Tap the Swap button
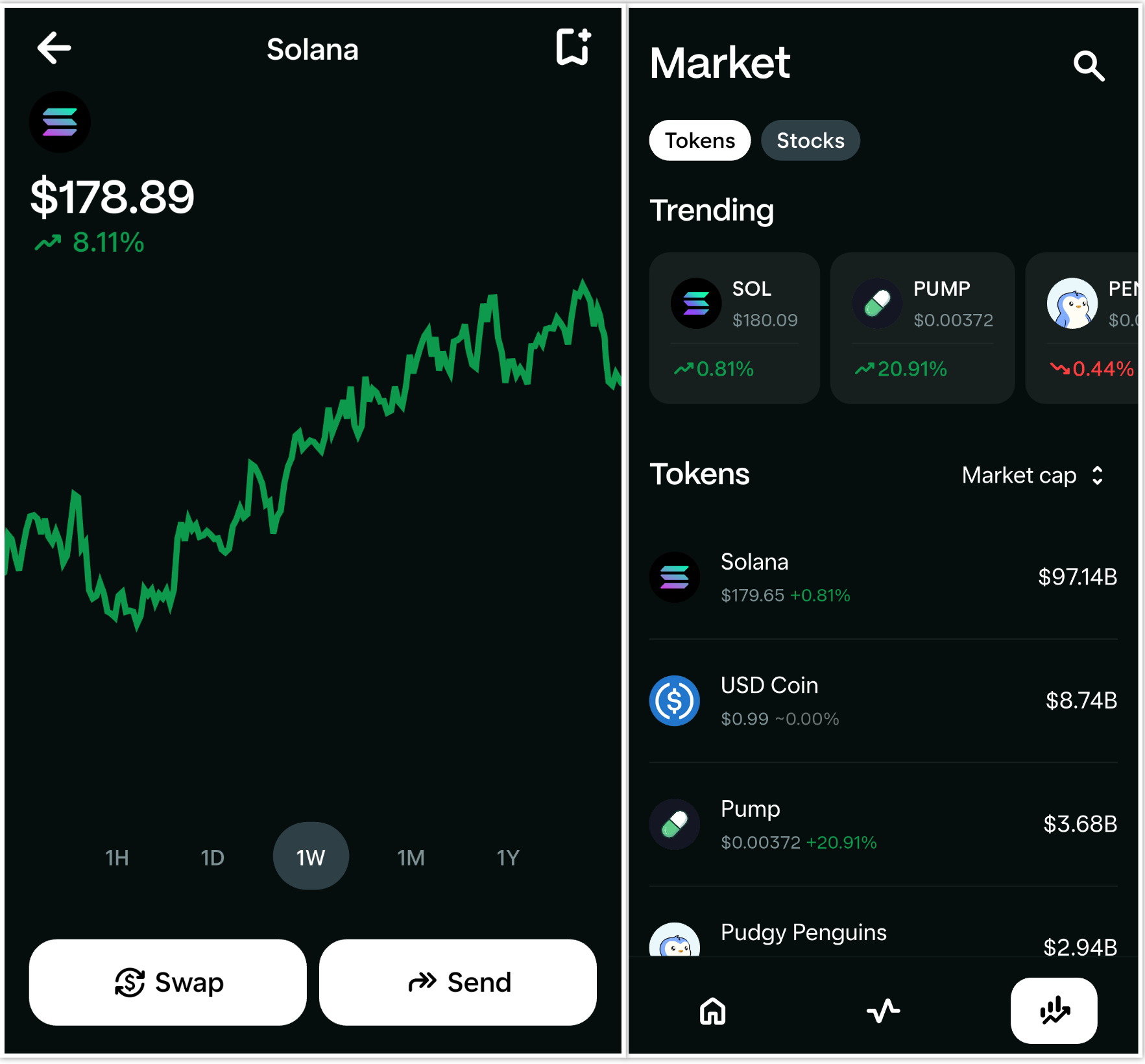1145x1064 pixels. click(168, 982)
